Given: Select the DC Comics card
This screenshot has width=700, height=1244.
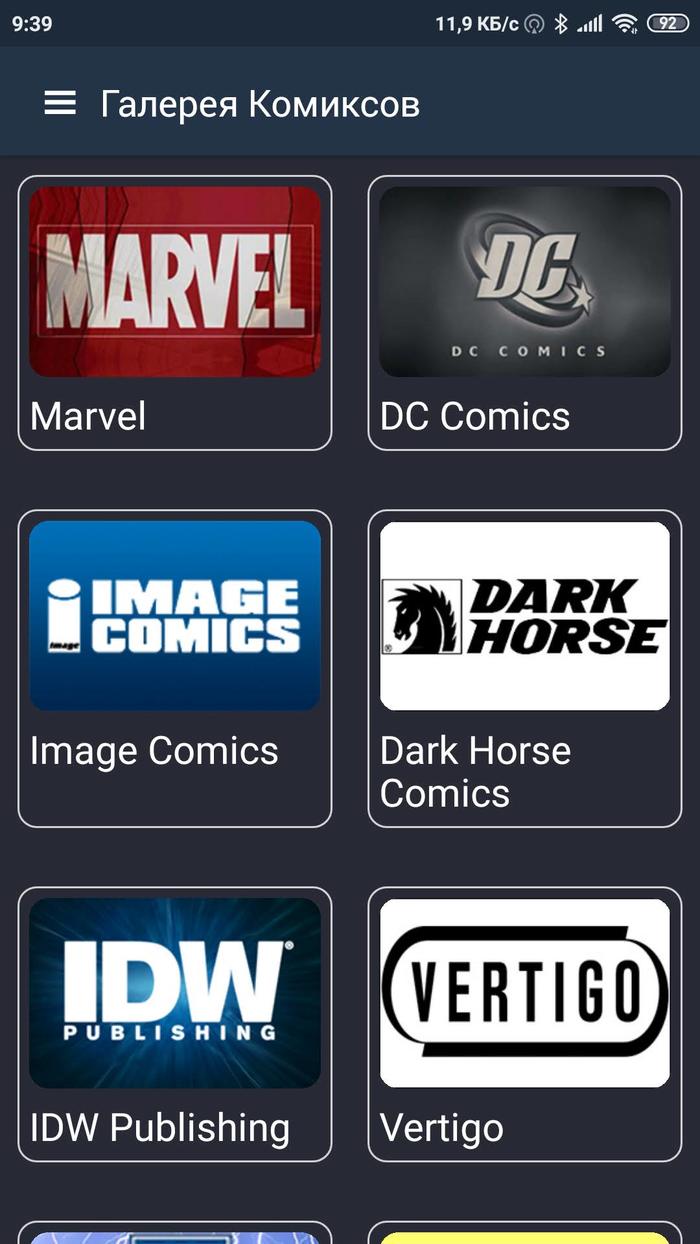Looking at the screenshot, I should (525, 312).
